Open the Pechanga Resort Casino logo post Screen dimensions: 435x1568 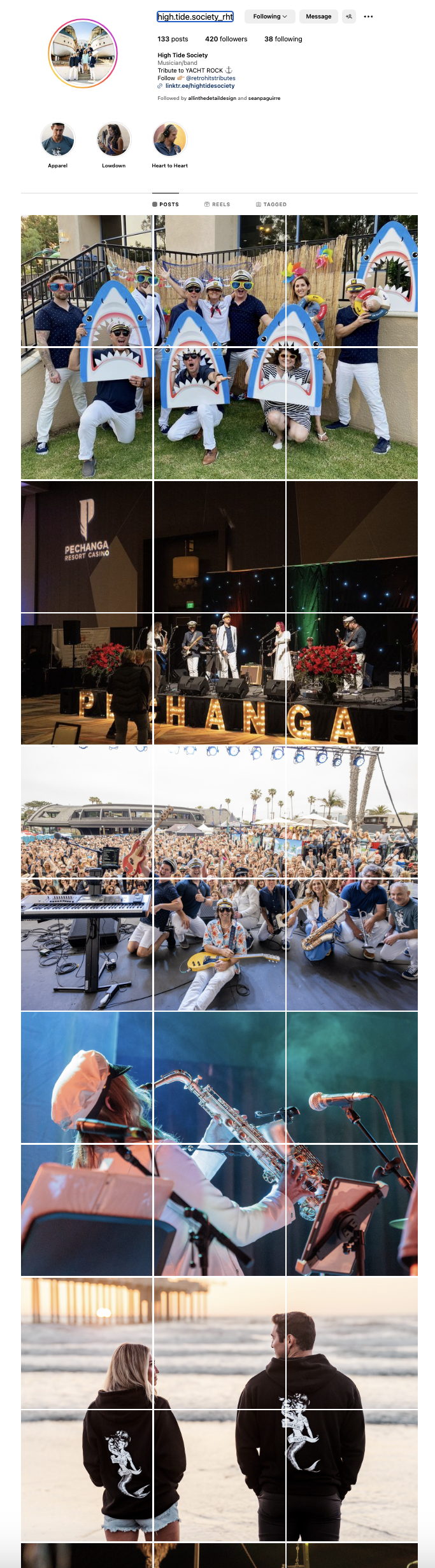[87, 547]
